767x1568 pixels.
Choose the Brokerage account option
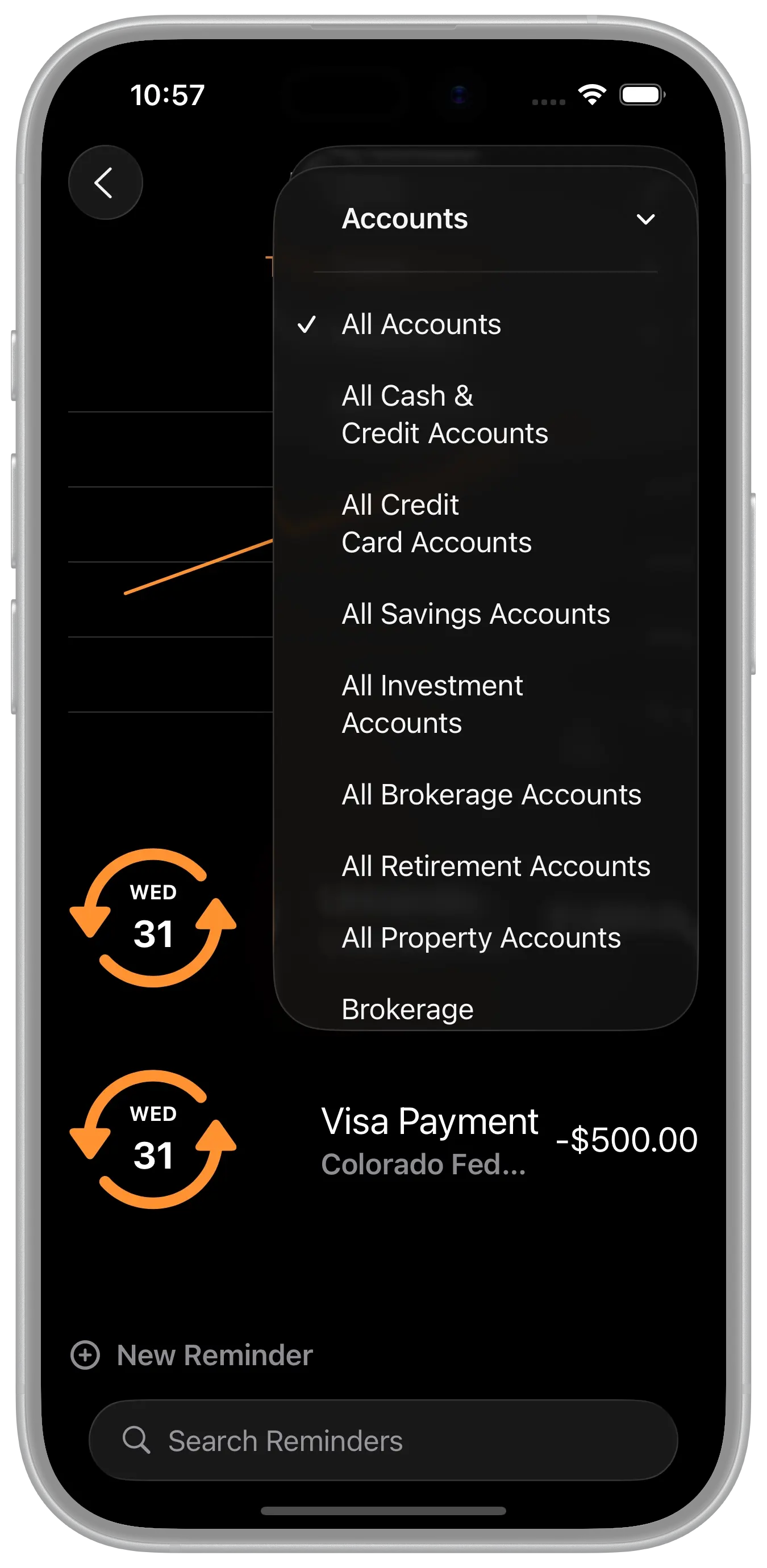click(407, 1008)
